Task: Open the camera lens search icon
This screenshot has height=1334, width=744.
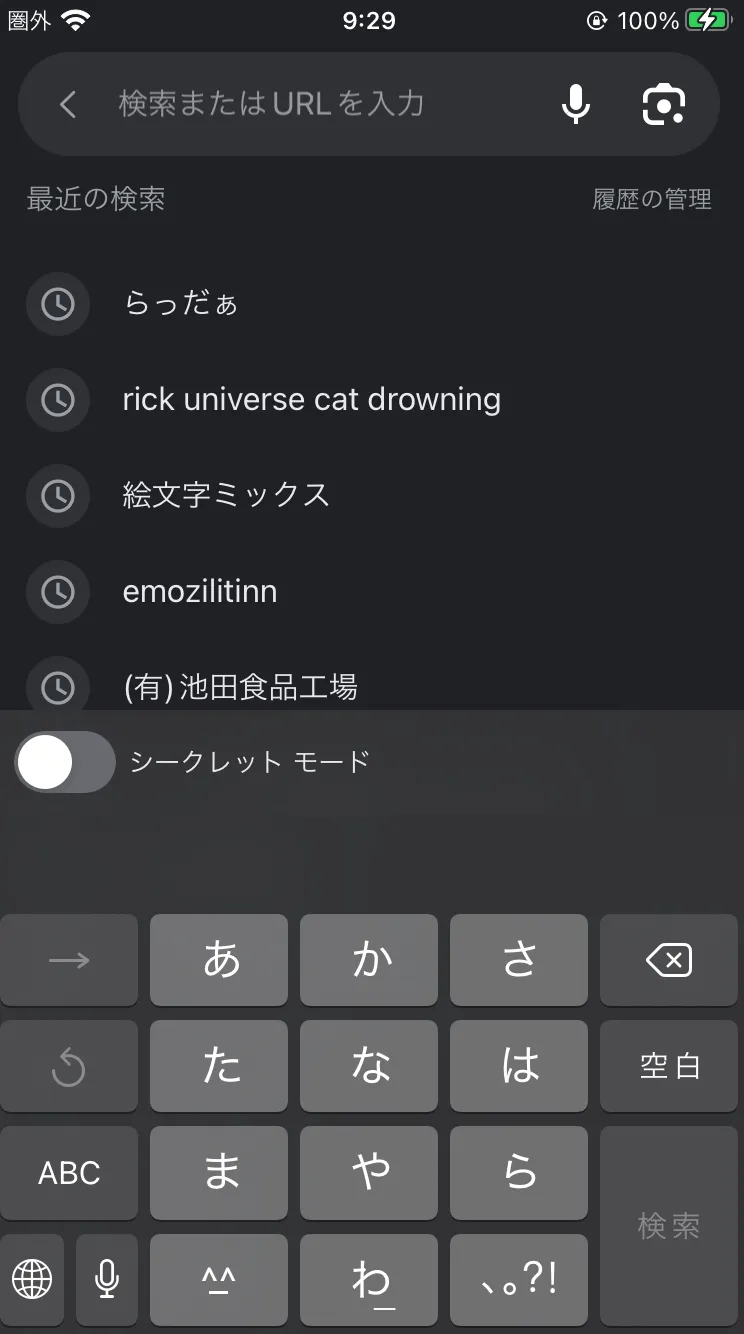Action: point(664,104)
